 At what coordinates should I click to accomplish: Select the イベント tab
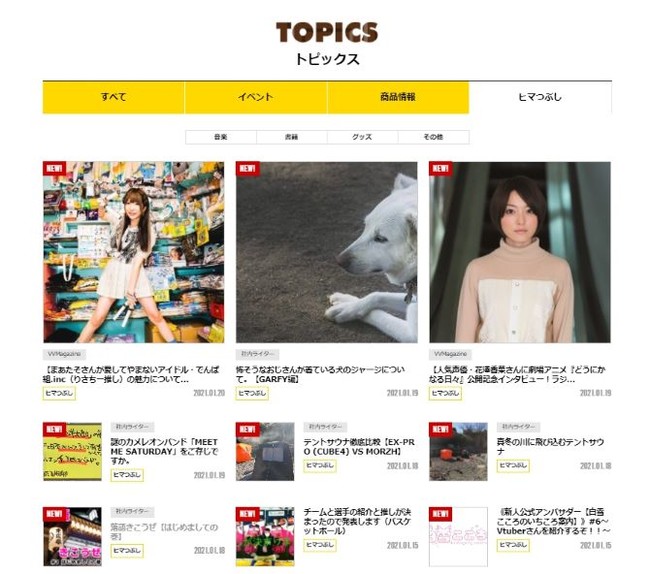tap(255, 97)
